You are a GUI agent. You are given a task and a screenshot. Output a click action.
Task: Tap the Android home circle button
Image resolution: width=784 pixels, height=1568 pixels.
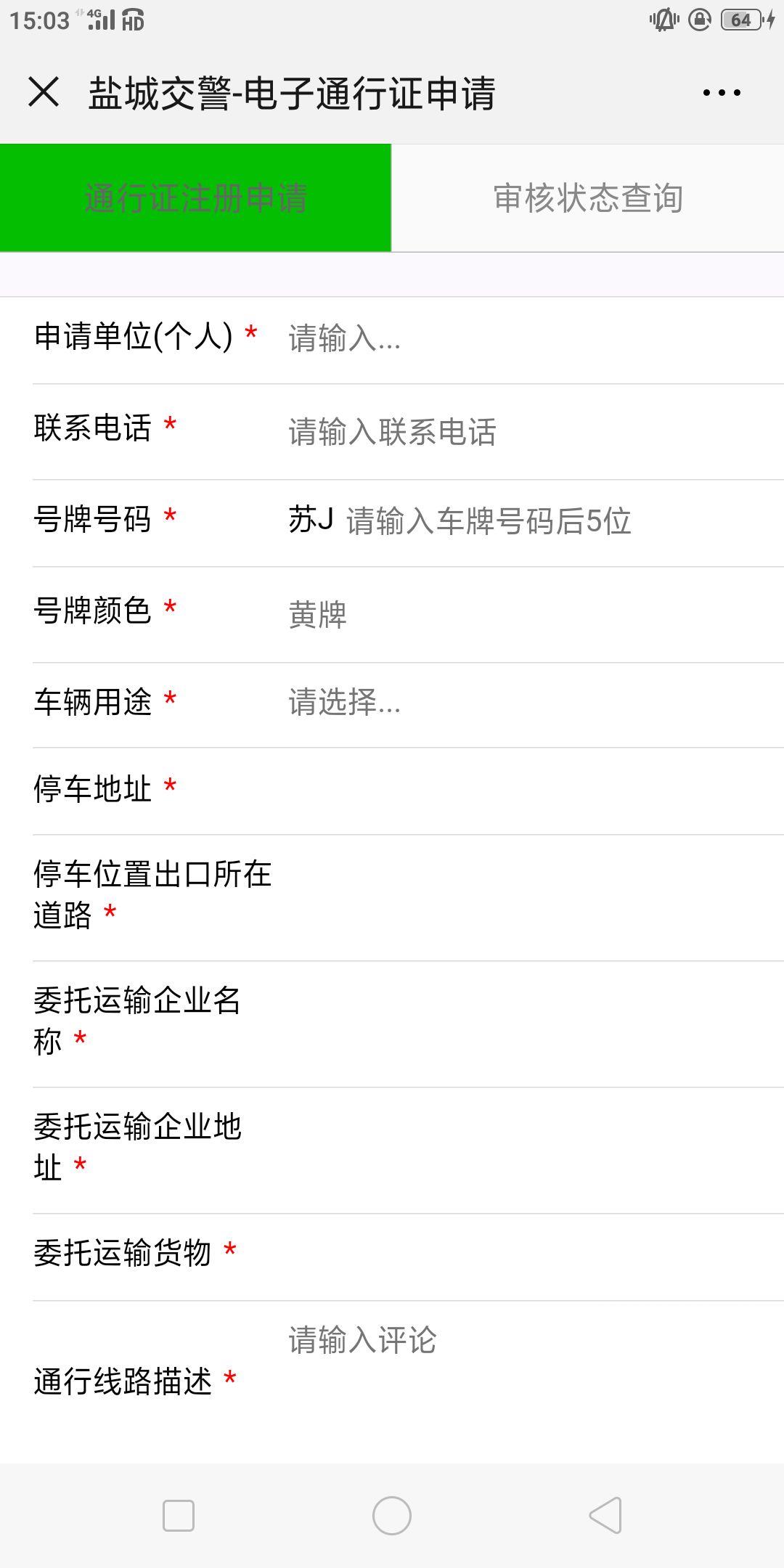click(391, 1515)
